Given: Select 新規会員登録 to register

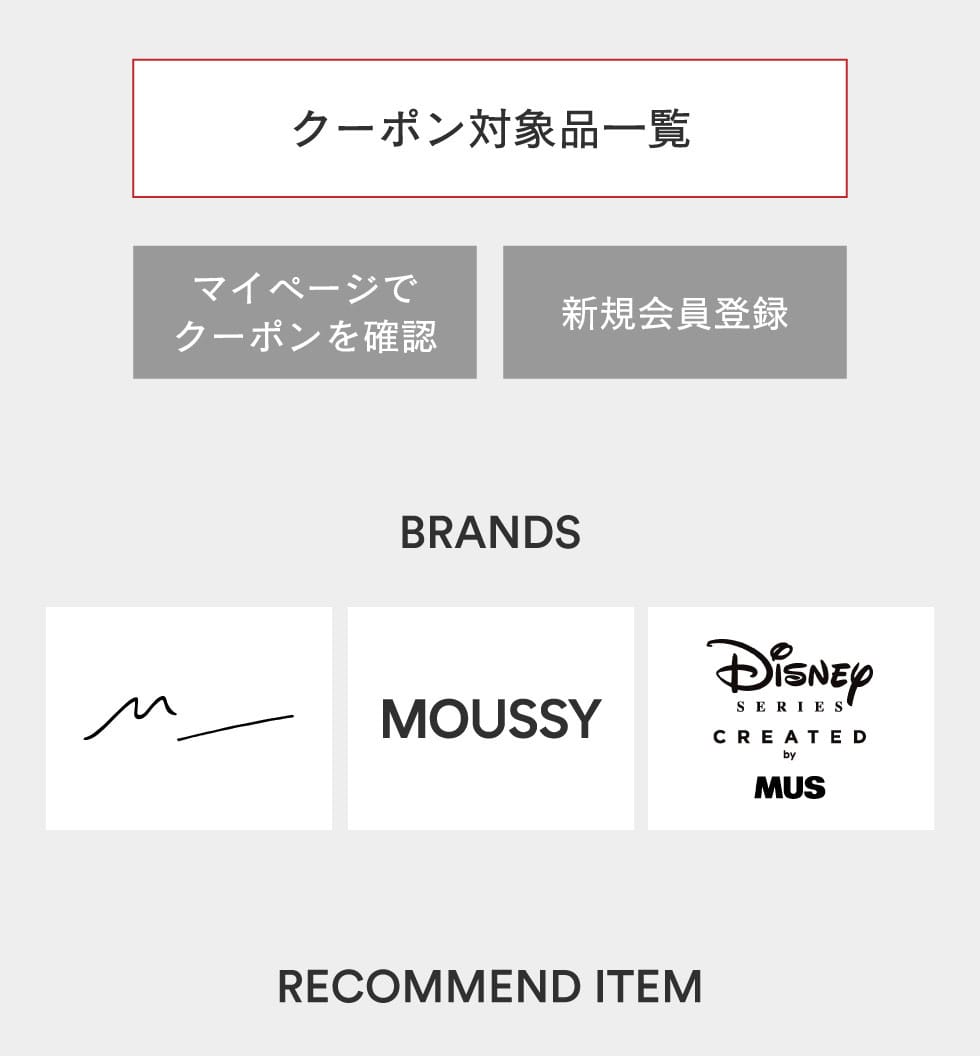Looking at the screenshot, I should 674,312.
